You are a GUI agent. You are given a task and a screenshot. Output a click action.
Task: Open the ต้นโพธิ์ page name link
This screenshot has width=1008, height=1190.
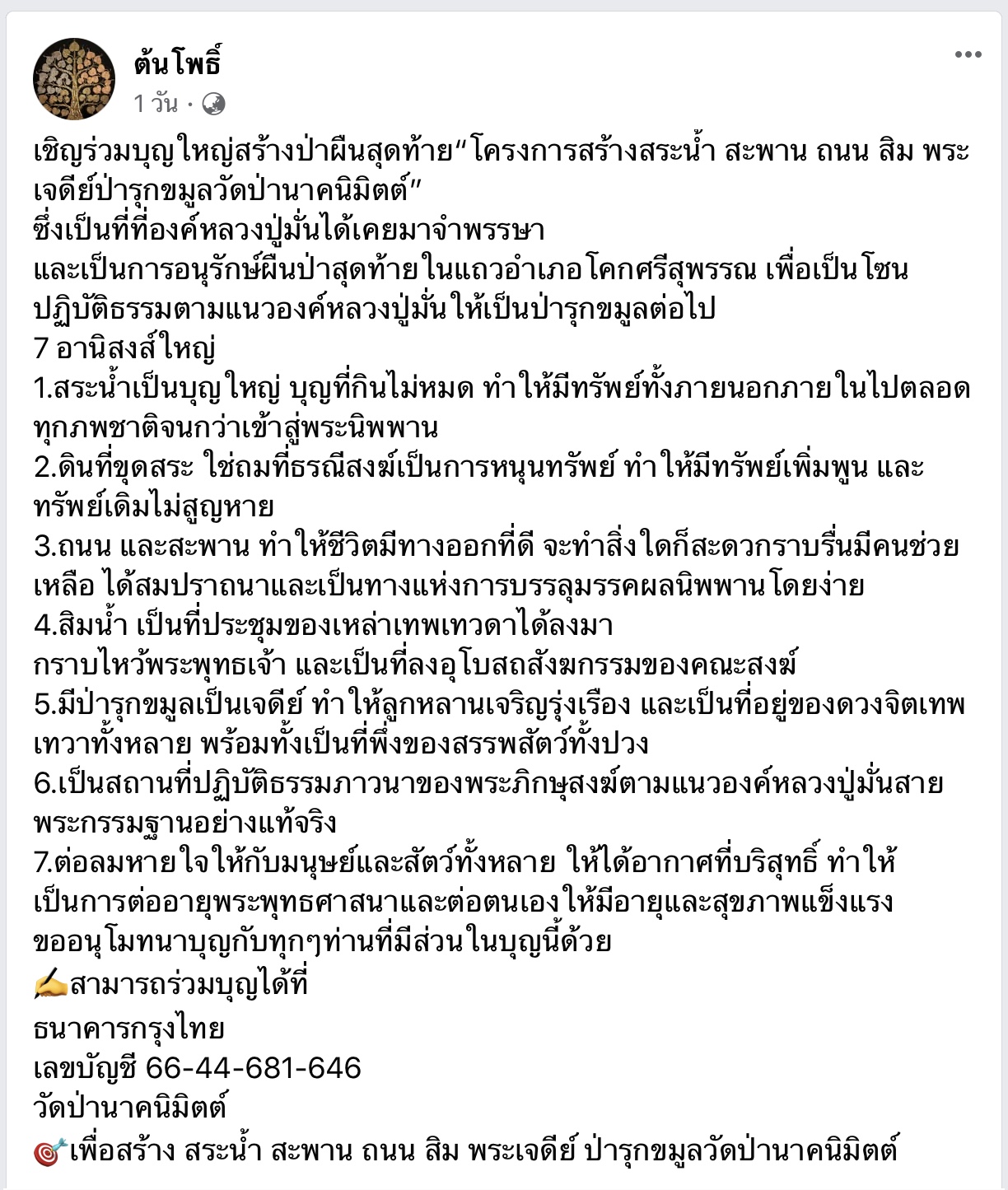click(177, 63)
